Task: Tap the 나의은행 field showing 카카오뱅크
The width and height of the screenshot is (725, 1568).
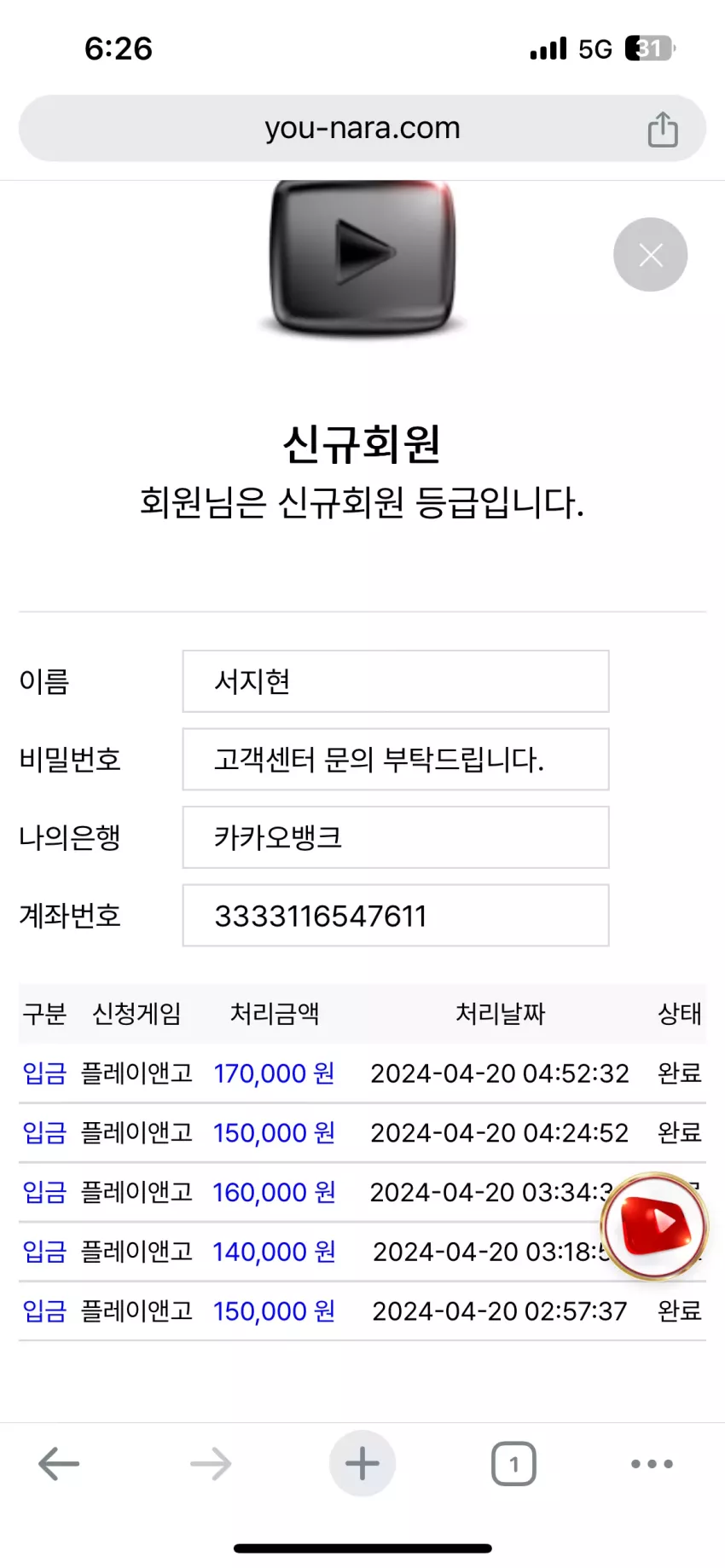Action: click(x=396, y=837)
